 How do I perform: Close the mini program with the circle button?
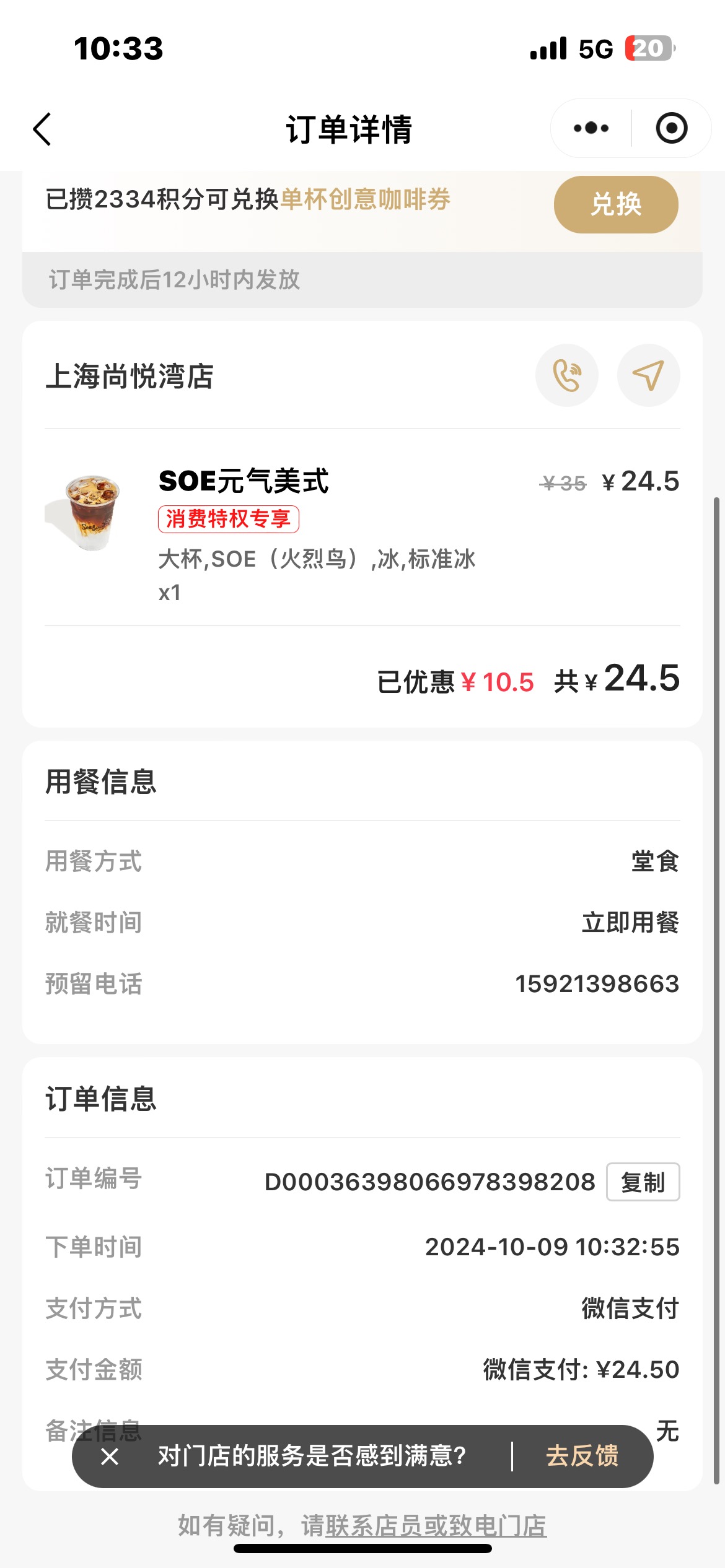[672, 128]
